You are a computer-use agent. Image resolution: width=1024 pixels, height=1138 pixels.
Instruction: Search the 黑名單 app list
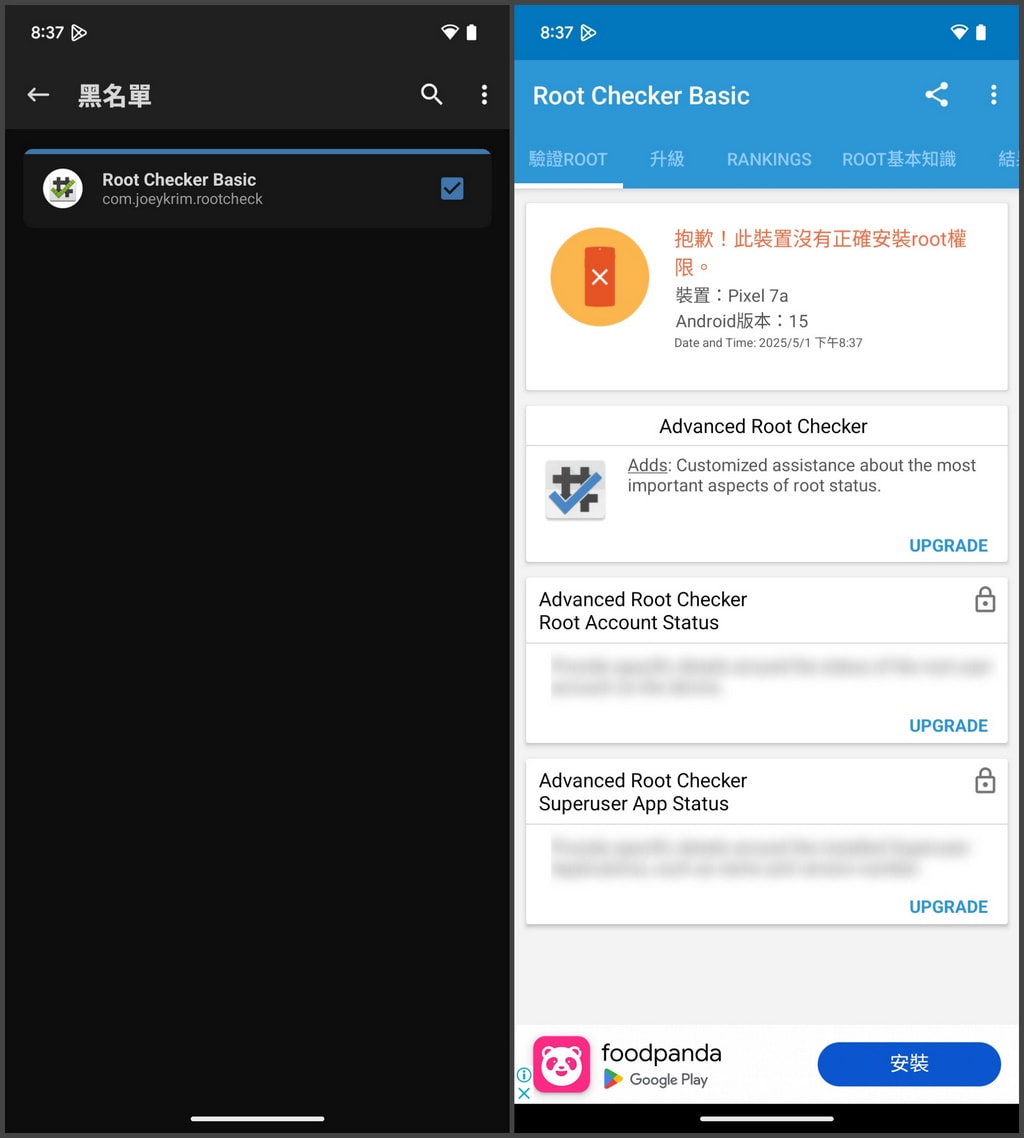tap(431, 95)
